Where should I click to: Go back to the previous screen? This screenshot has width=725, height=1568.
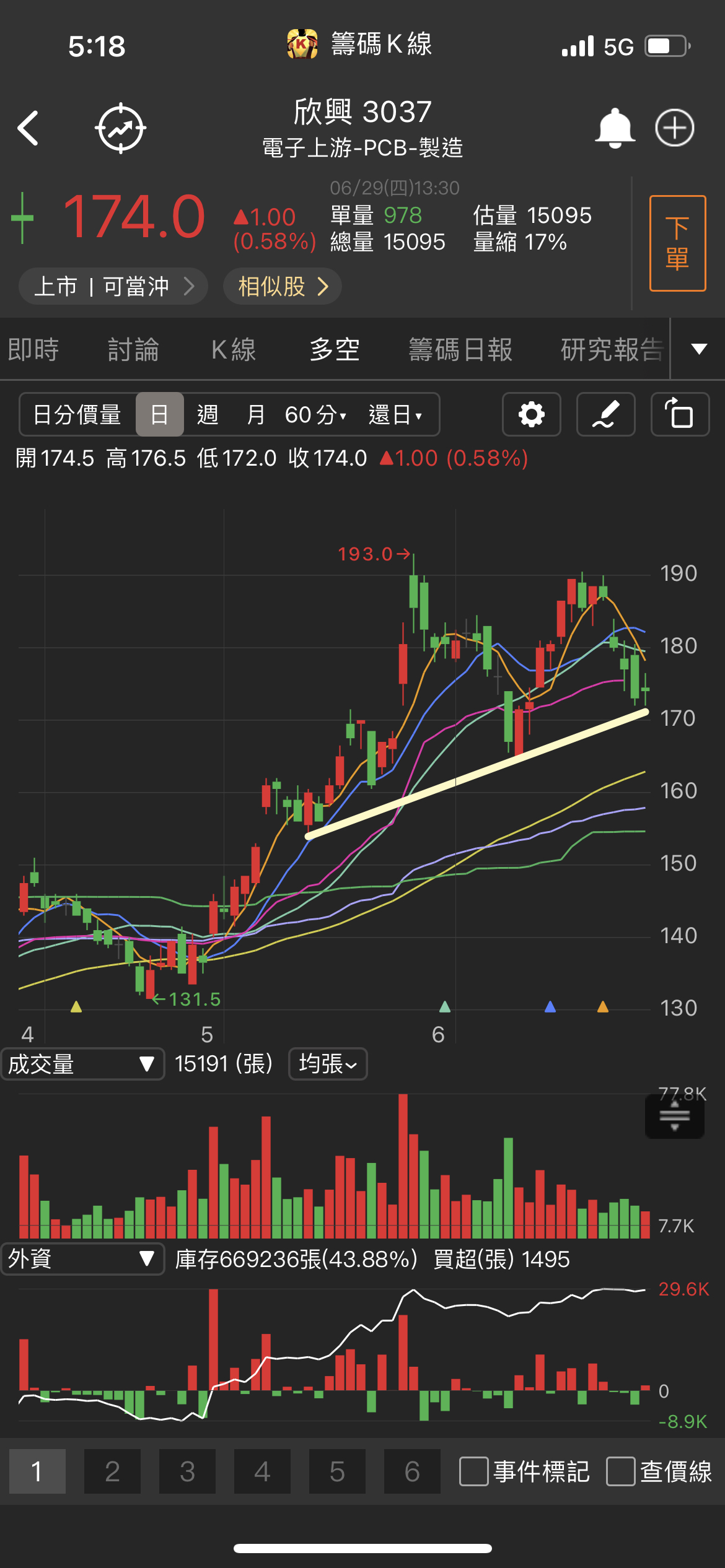coord(29,128)
